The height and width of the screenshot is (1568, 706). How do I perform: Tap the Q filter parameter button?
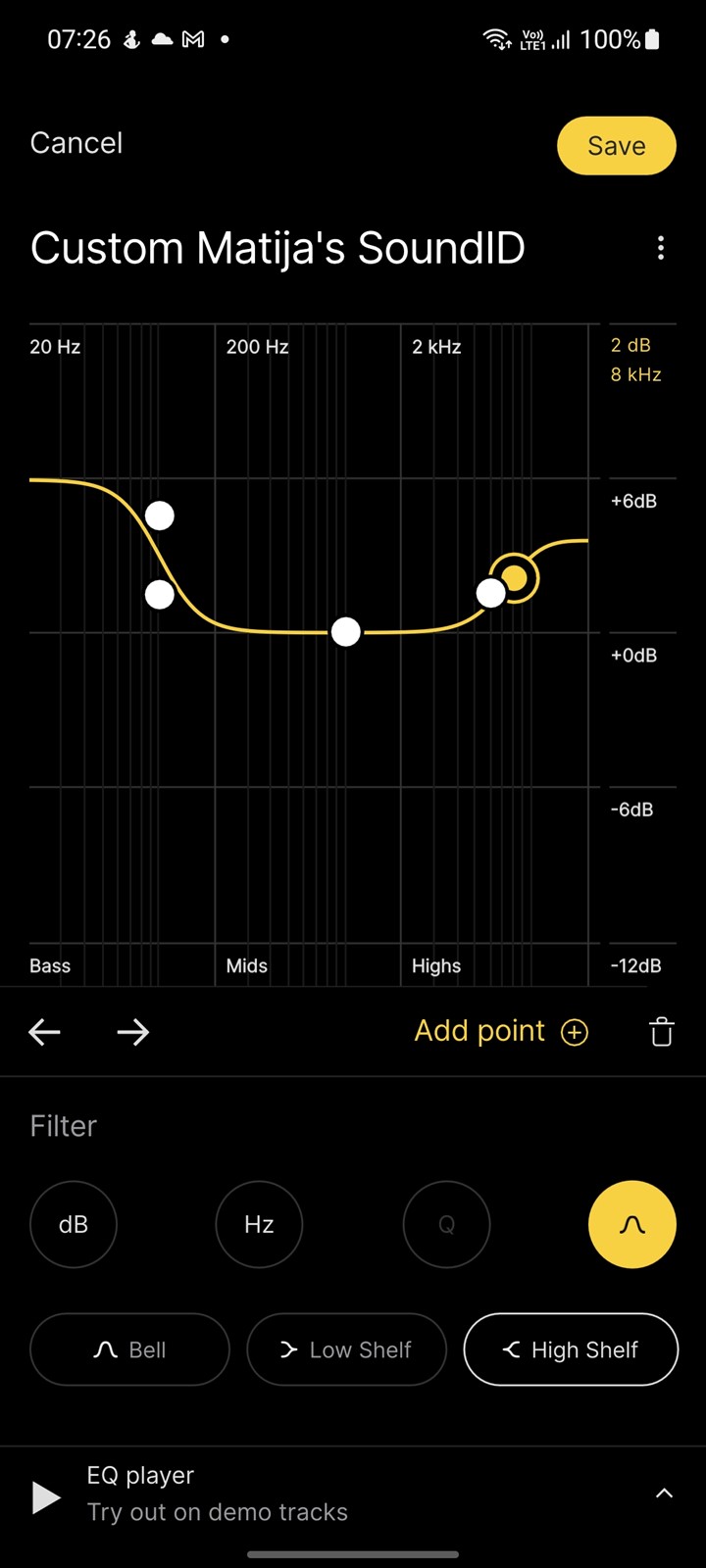point(446,1224)
